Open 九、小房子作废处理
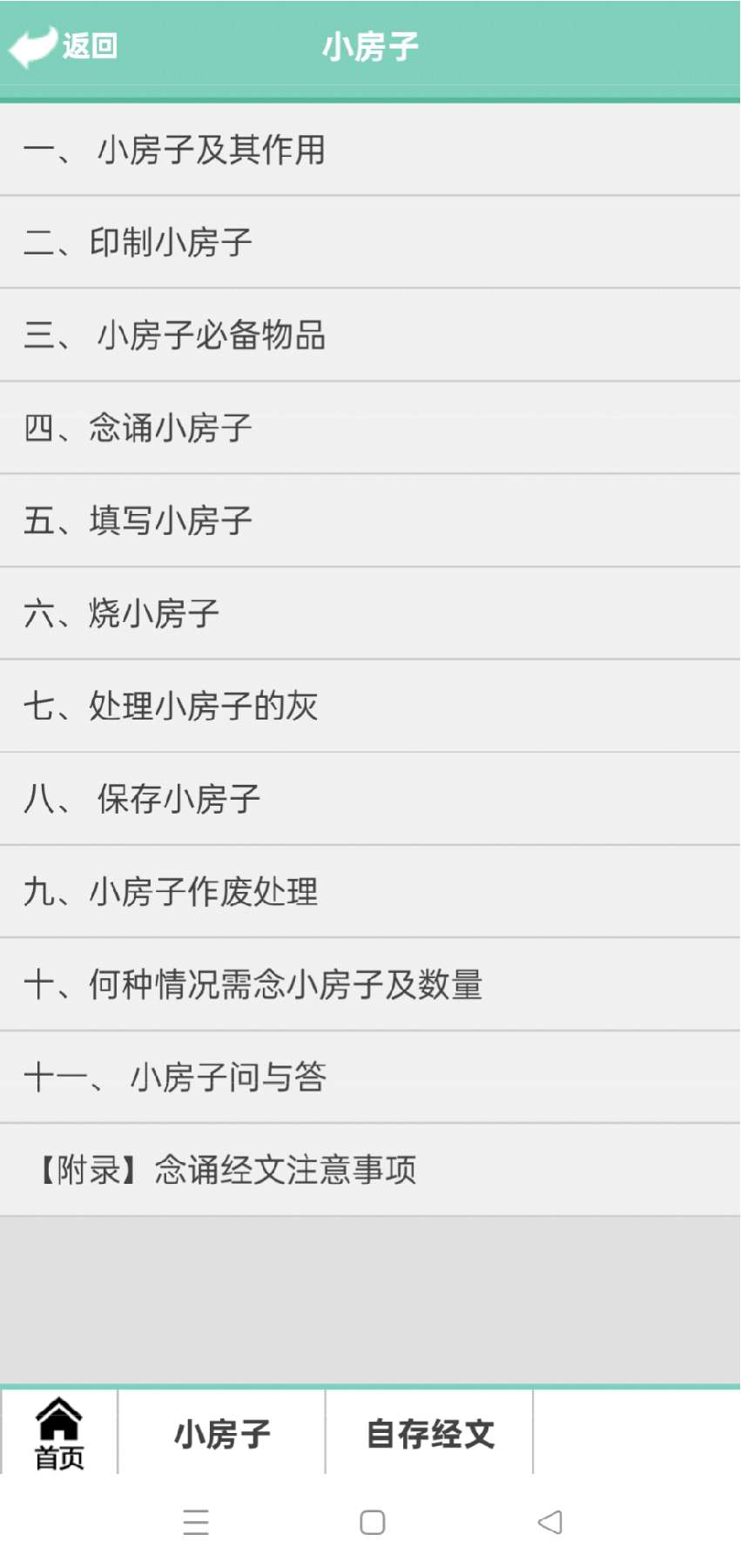The image size is (741, 1568). 370,892
